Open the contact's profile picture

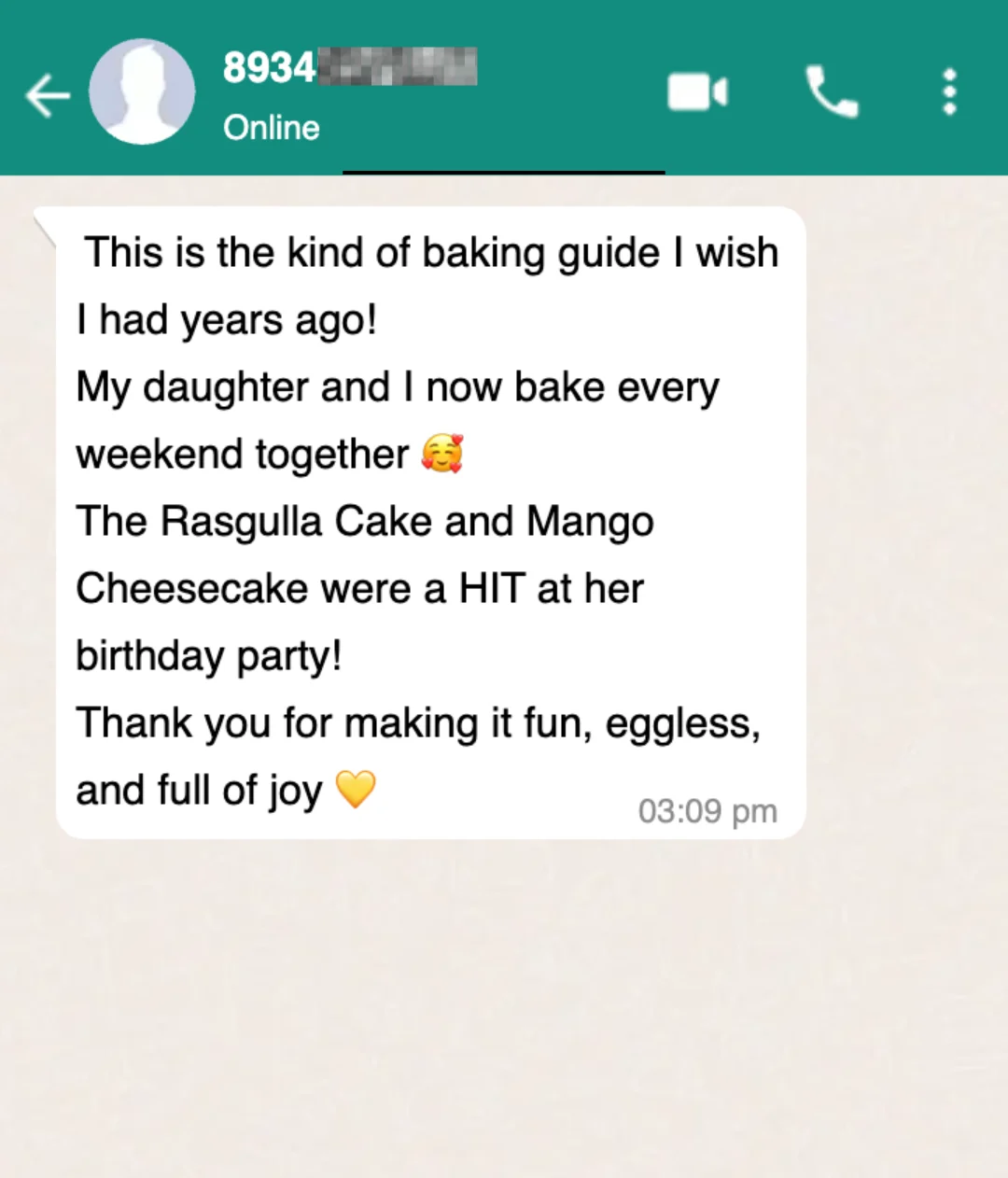[x=142, y=92]
